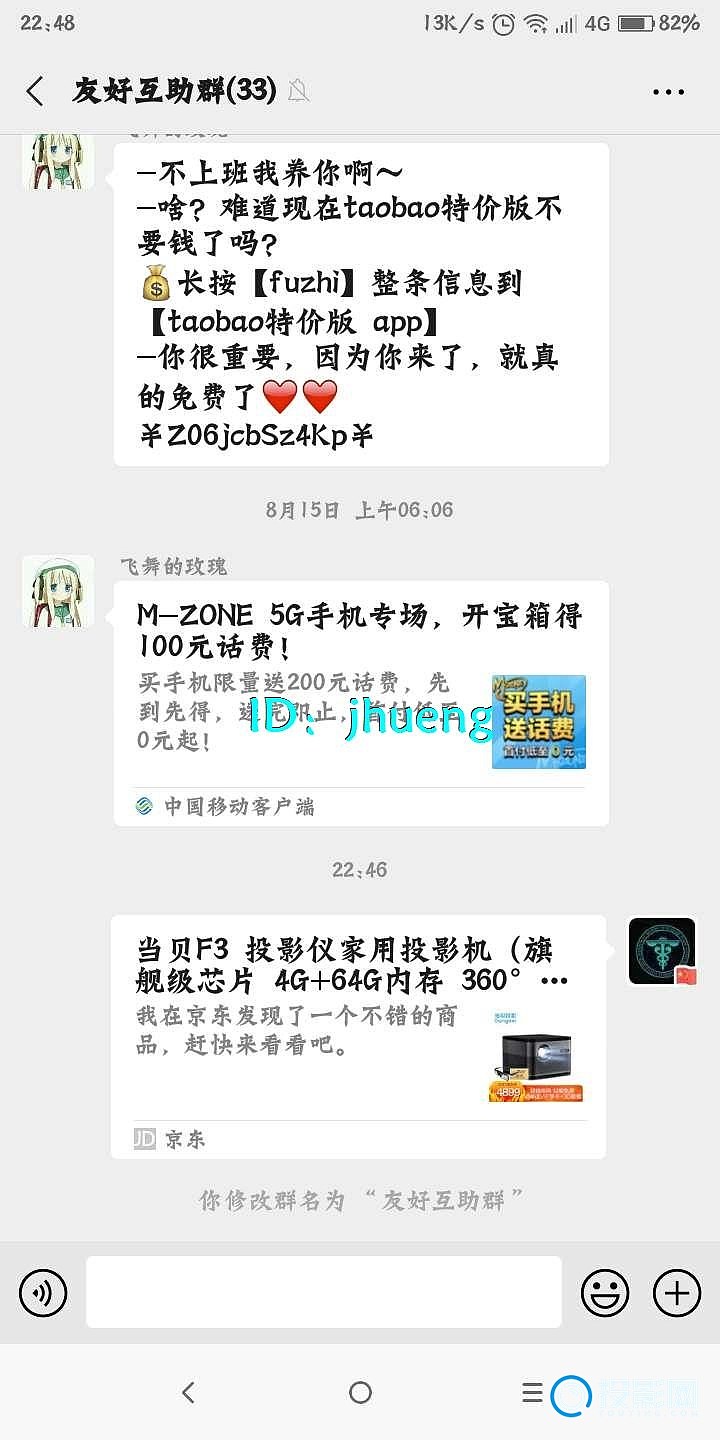The height and width of the screenshot is (1440, 720).
Task: Open the 当贝F3 投影仪 JD product card
Action: coord(358,1035)
